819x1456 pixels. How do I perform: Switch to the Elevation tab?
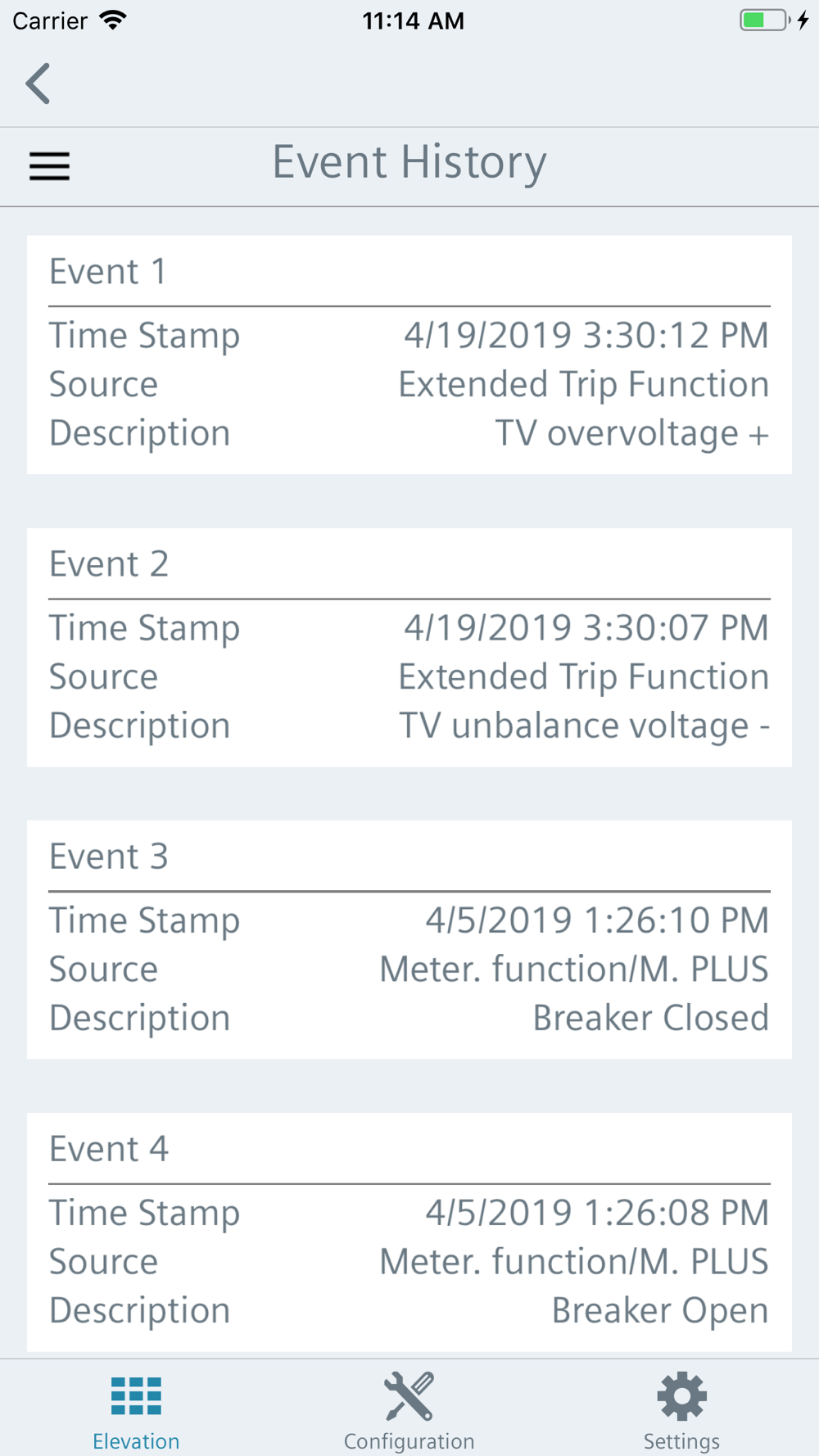[x=136, y=1412]
